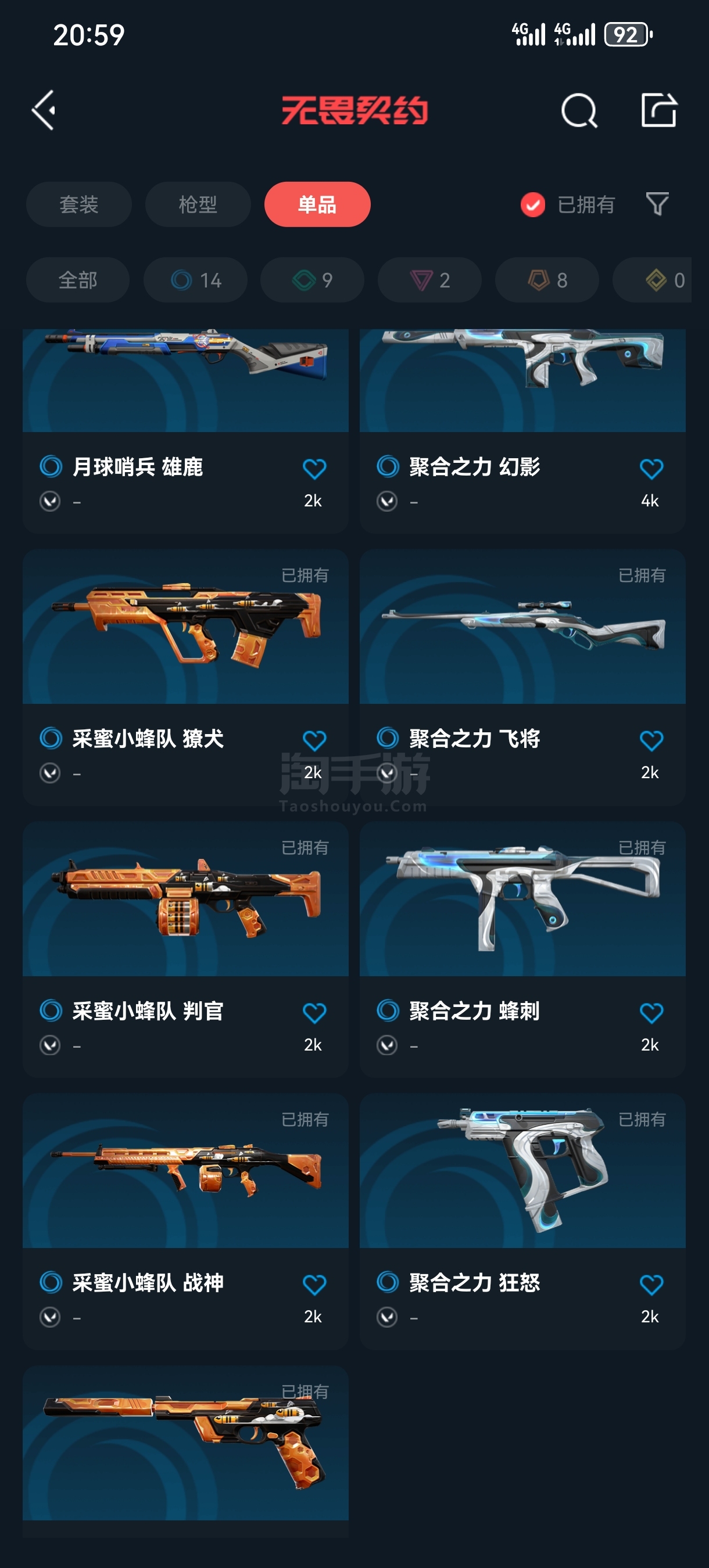
Task: Like the 采蜜小蜂队 战神 skin
Action: 314,1285
